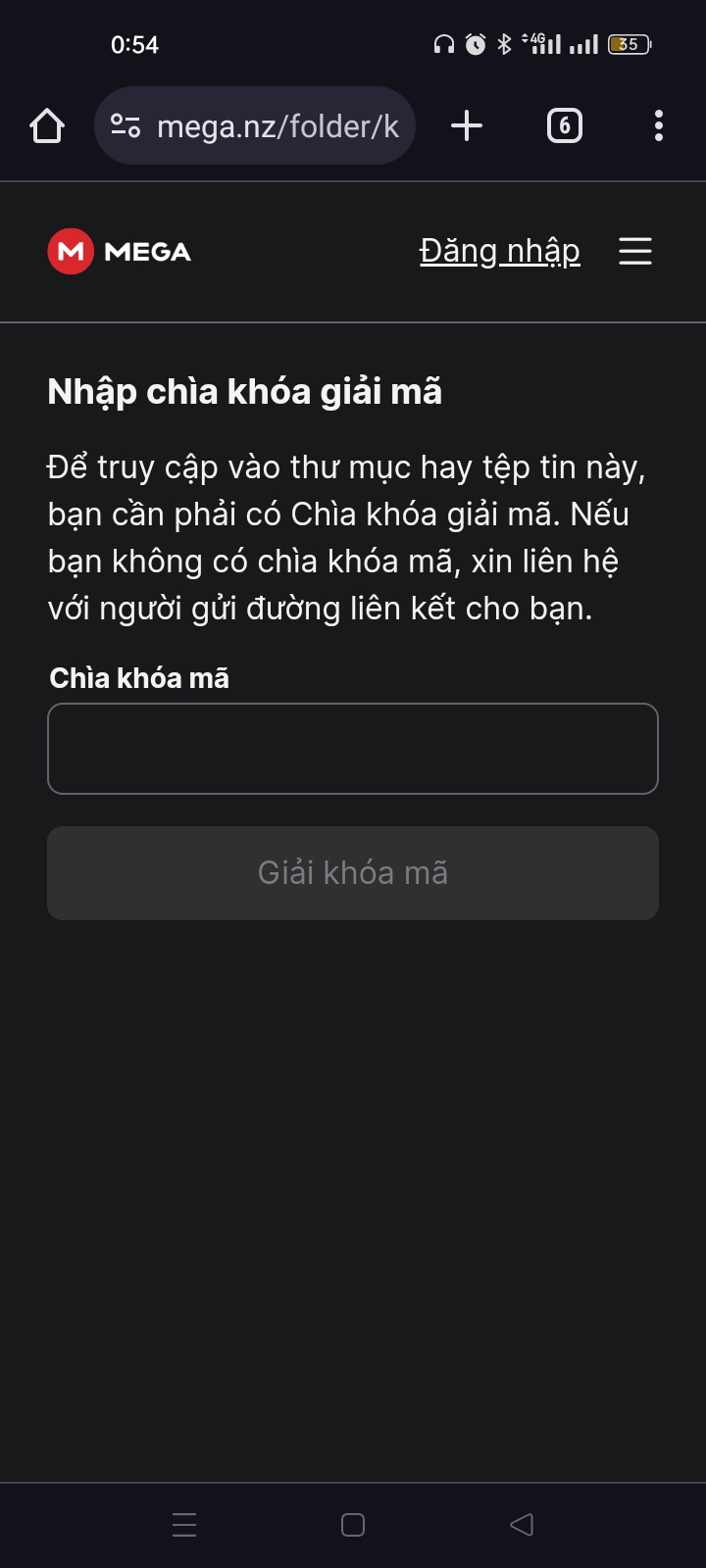The width and height of the screenshot is (706, 1568).
Task: Tap the mega.nz address bar
Action: pyautogui.click(x=277, y=126)
